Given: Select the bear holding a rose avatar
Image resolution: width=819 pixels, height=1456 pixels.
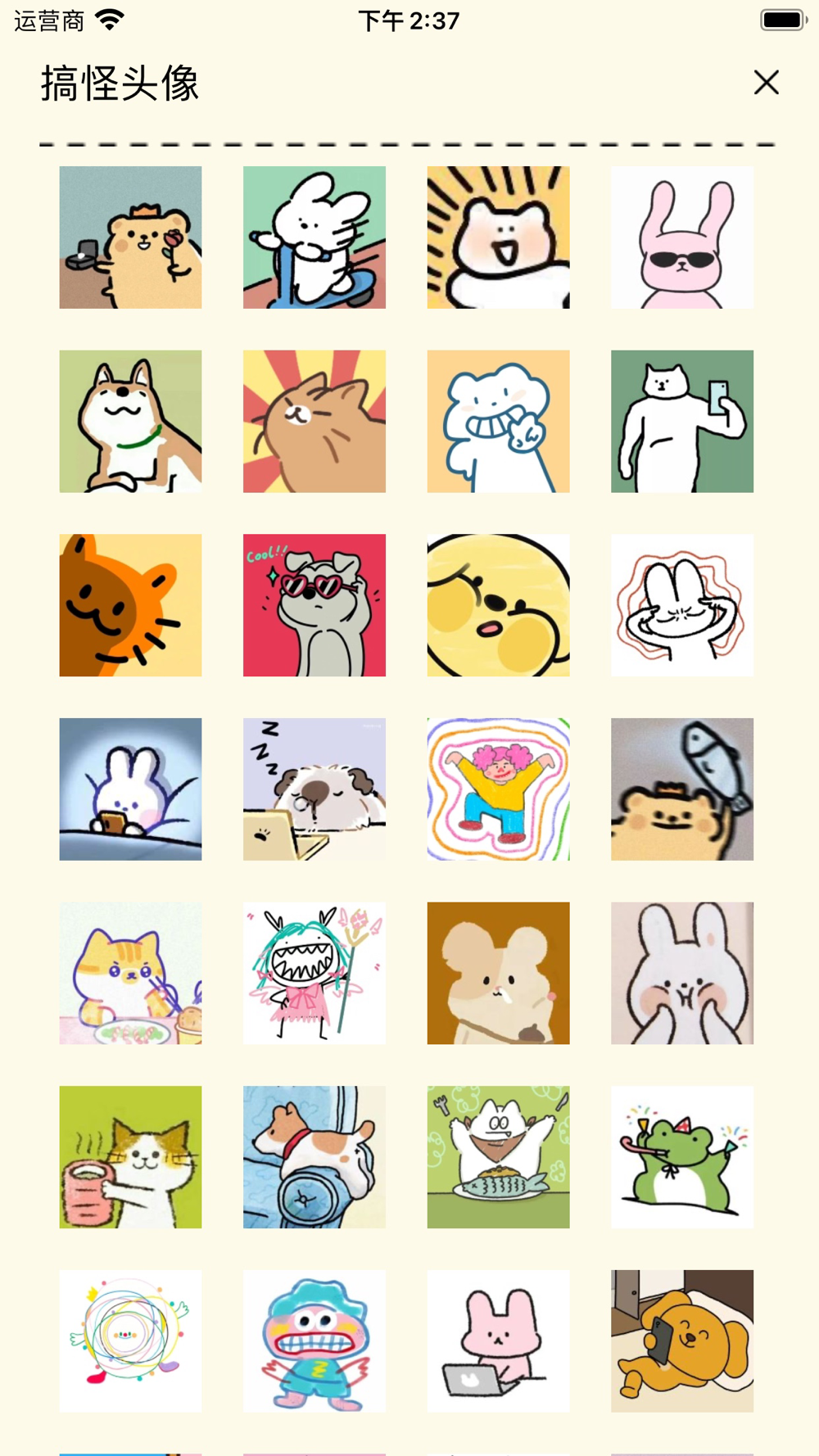Looking at the screenshot, I should coord(130,237).
